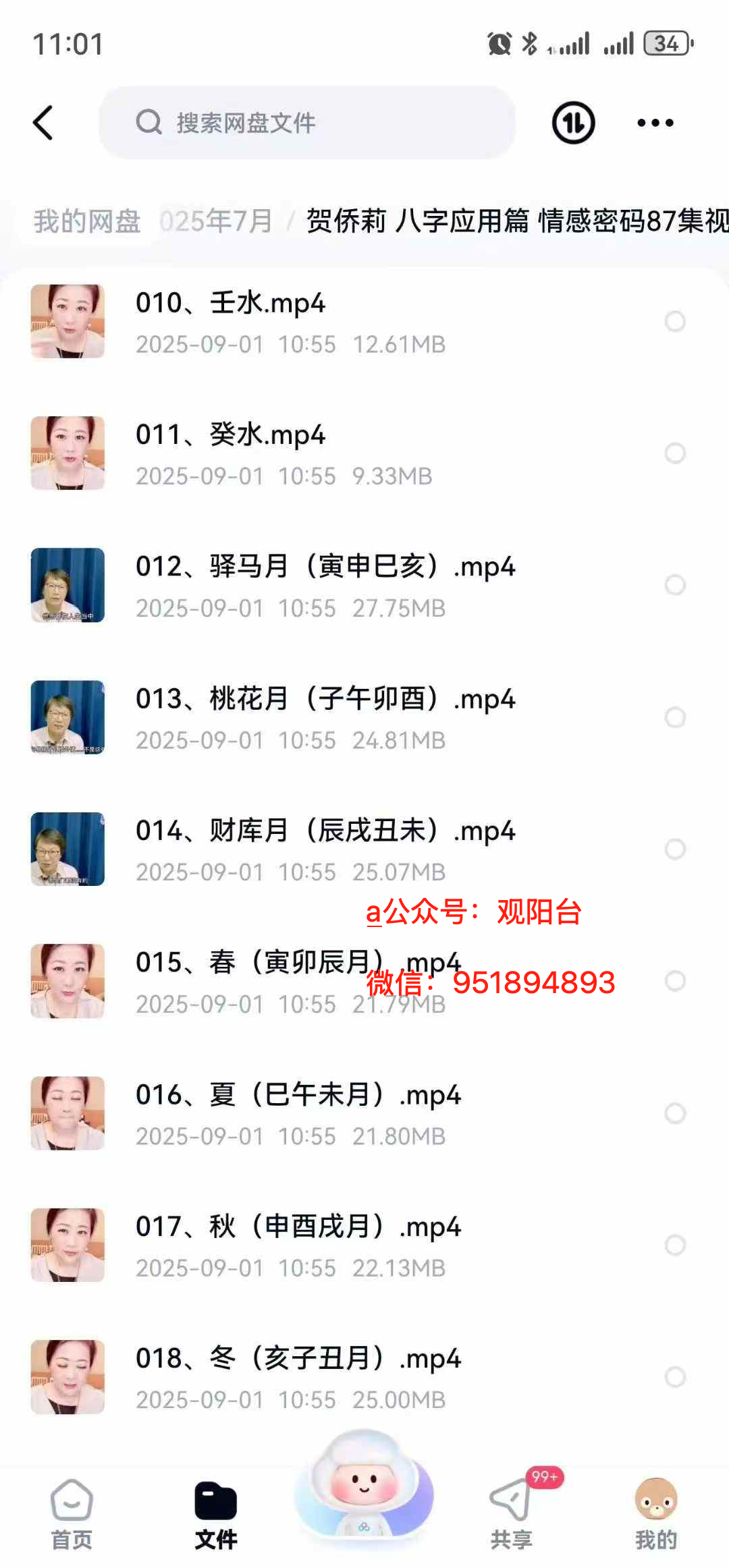
Task: Open the center assistant mascot button
Action: (364, 1484)
